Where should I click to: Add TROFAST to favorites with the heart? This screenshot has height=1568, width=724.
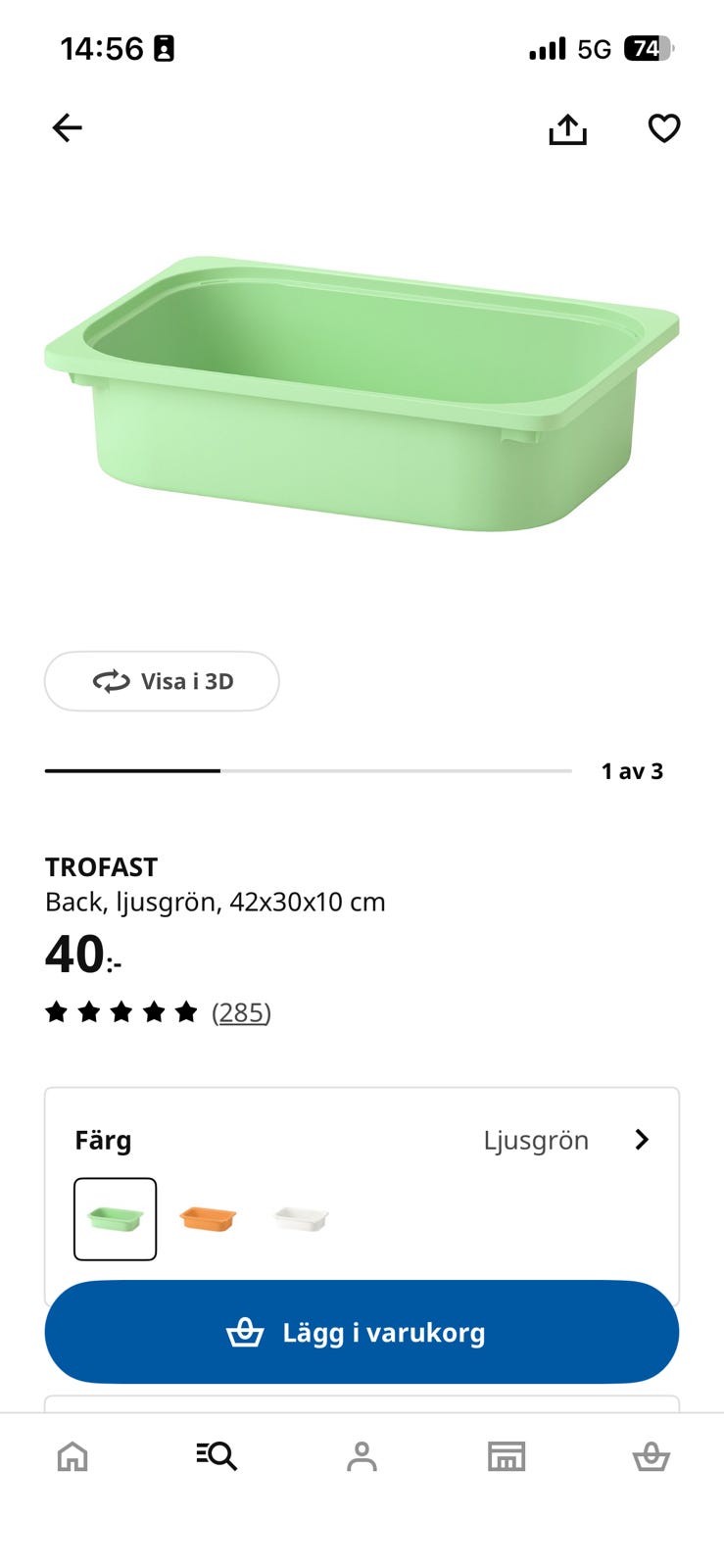coord(664,128)
